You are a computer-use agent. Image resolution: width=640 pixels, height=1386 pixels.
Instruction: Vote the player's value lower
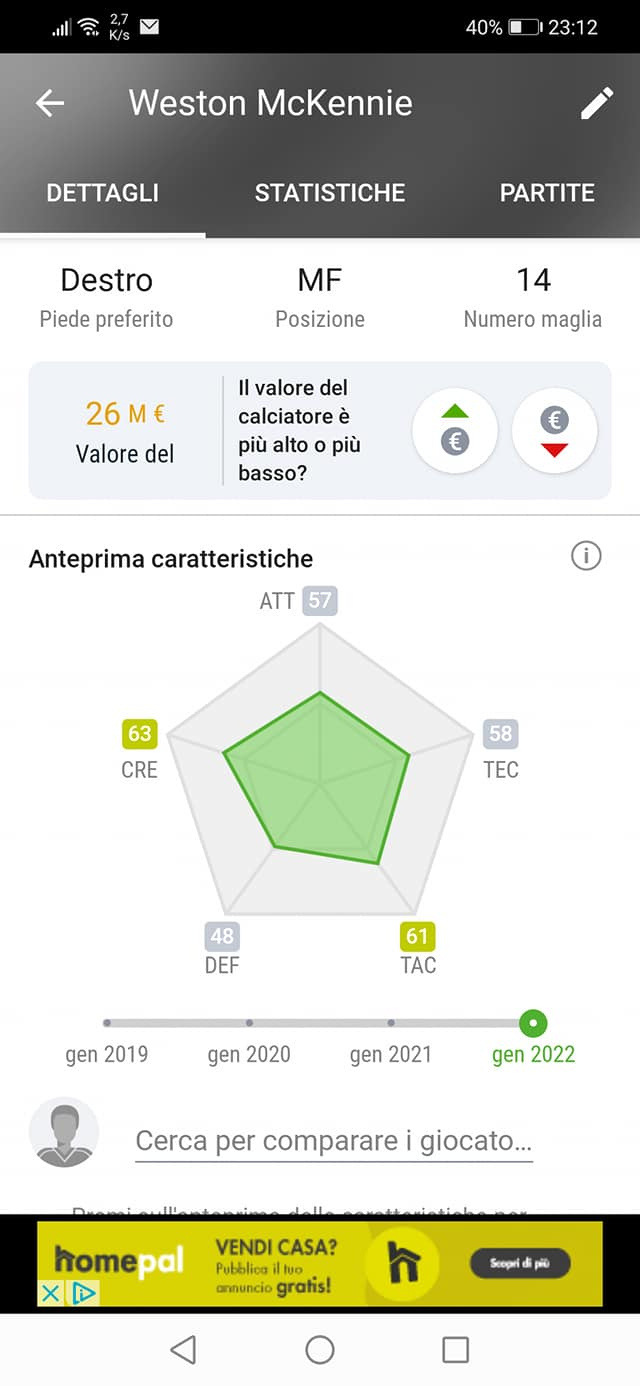coord(554,430)
